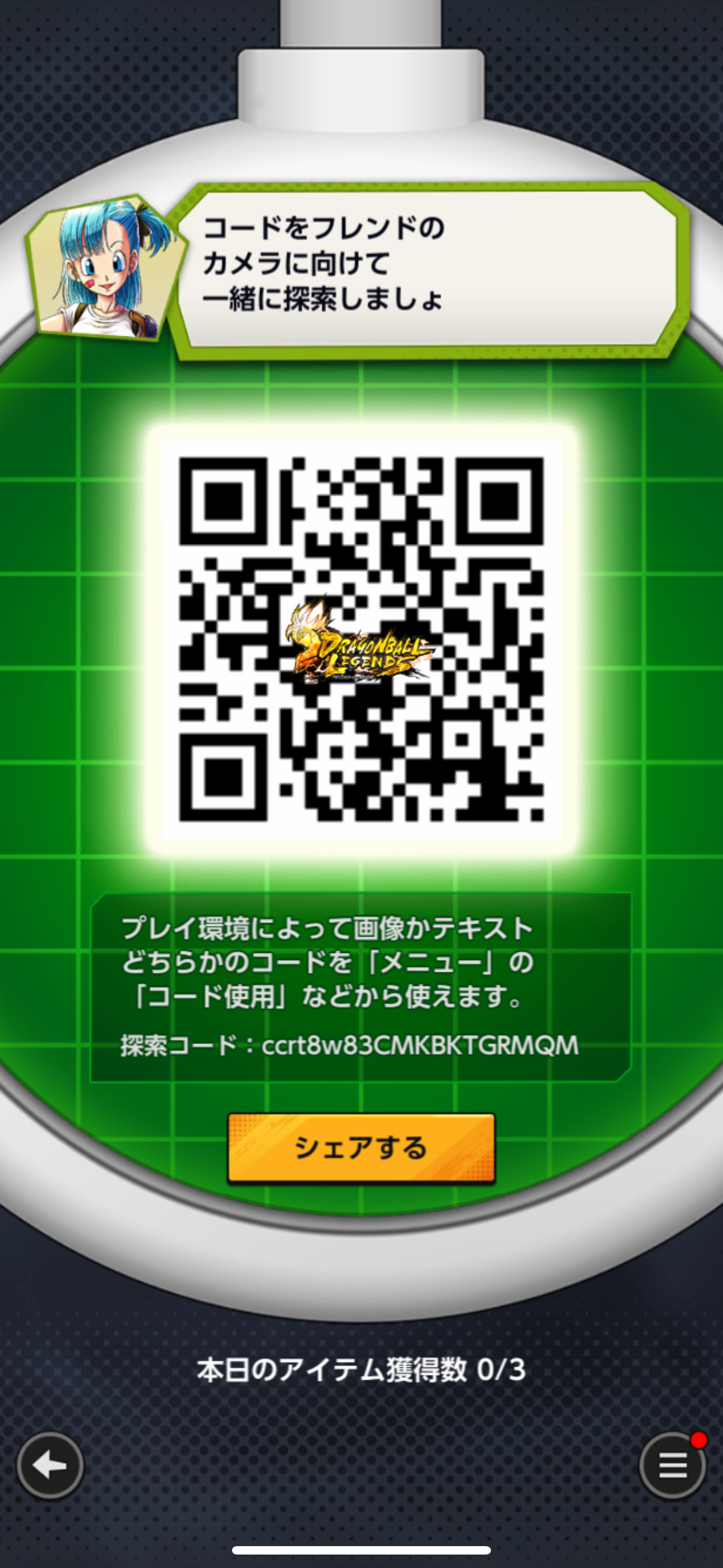Go back with the arrow icon

50,1465
